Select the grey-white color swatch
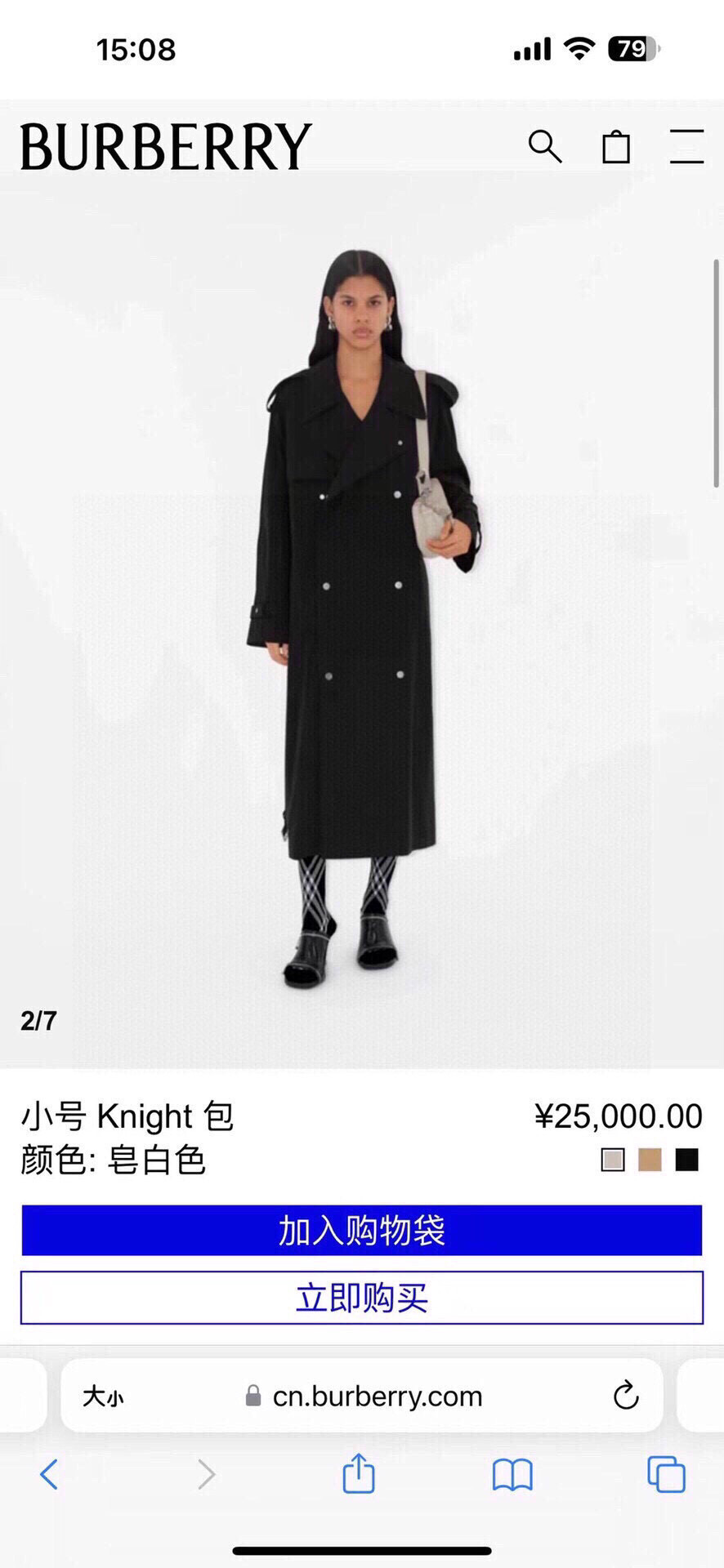724x1568 pixels. click(x=612, y=1160)
